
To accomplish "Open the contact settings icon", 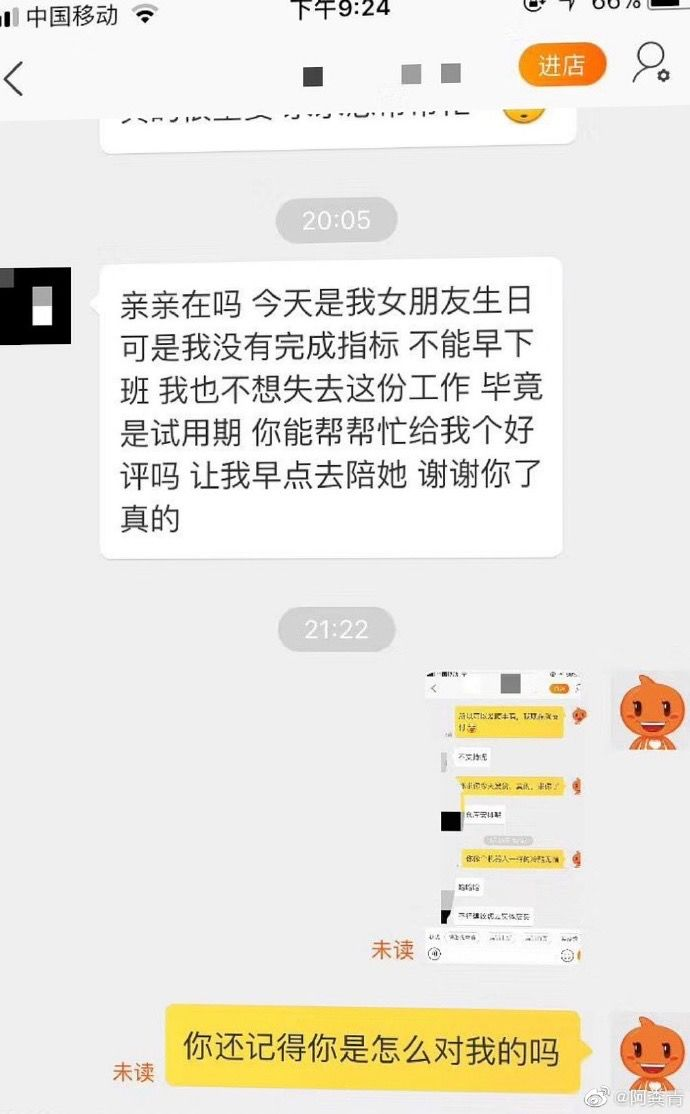I will [649, 63].
